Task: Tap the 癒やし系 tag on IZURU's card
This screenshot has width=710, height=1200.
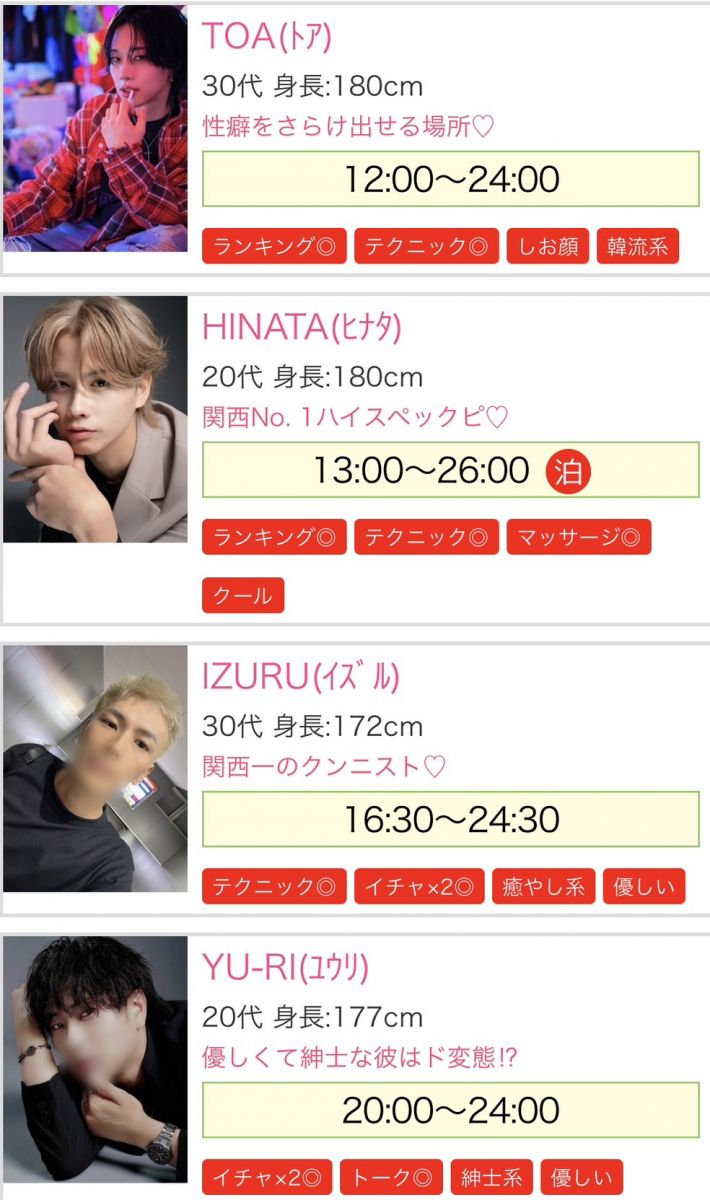Action: point(543,886)
